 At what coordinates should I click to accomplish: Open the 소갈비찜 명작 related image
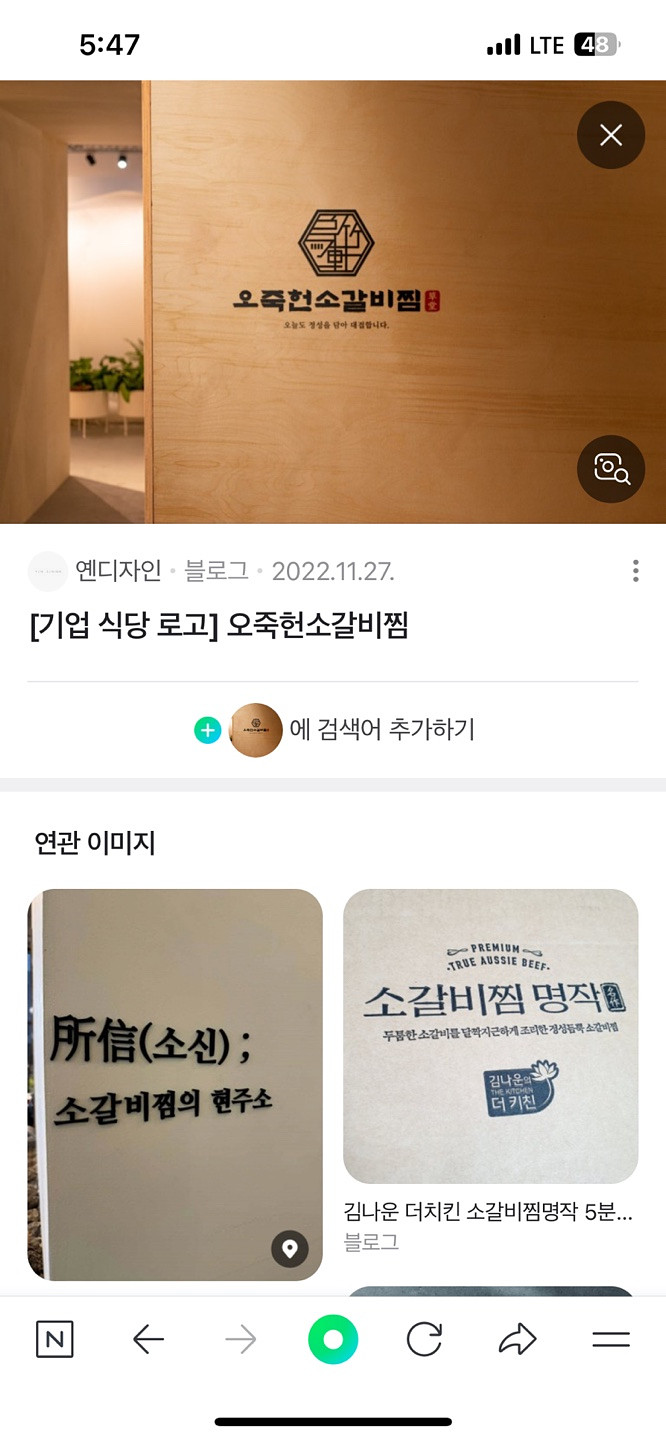pyautogui.click(x=490, y=1036)
